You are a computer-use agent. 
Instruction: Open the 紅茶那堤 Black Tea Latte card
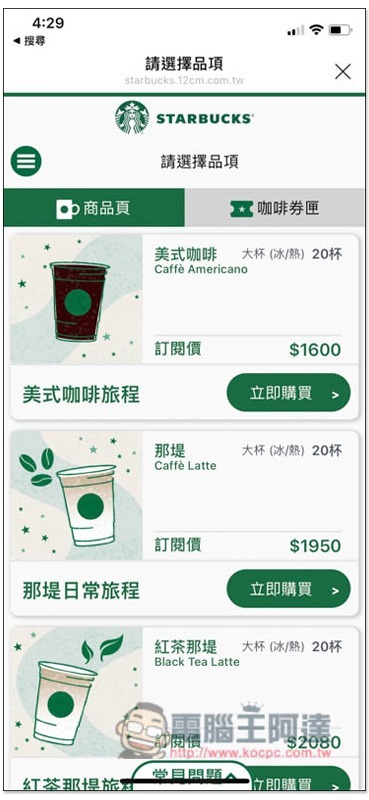pyautogui.click(x=184, y=692)
